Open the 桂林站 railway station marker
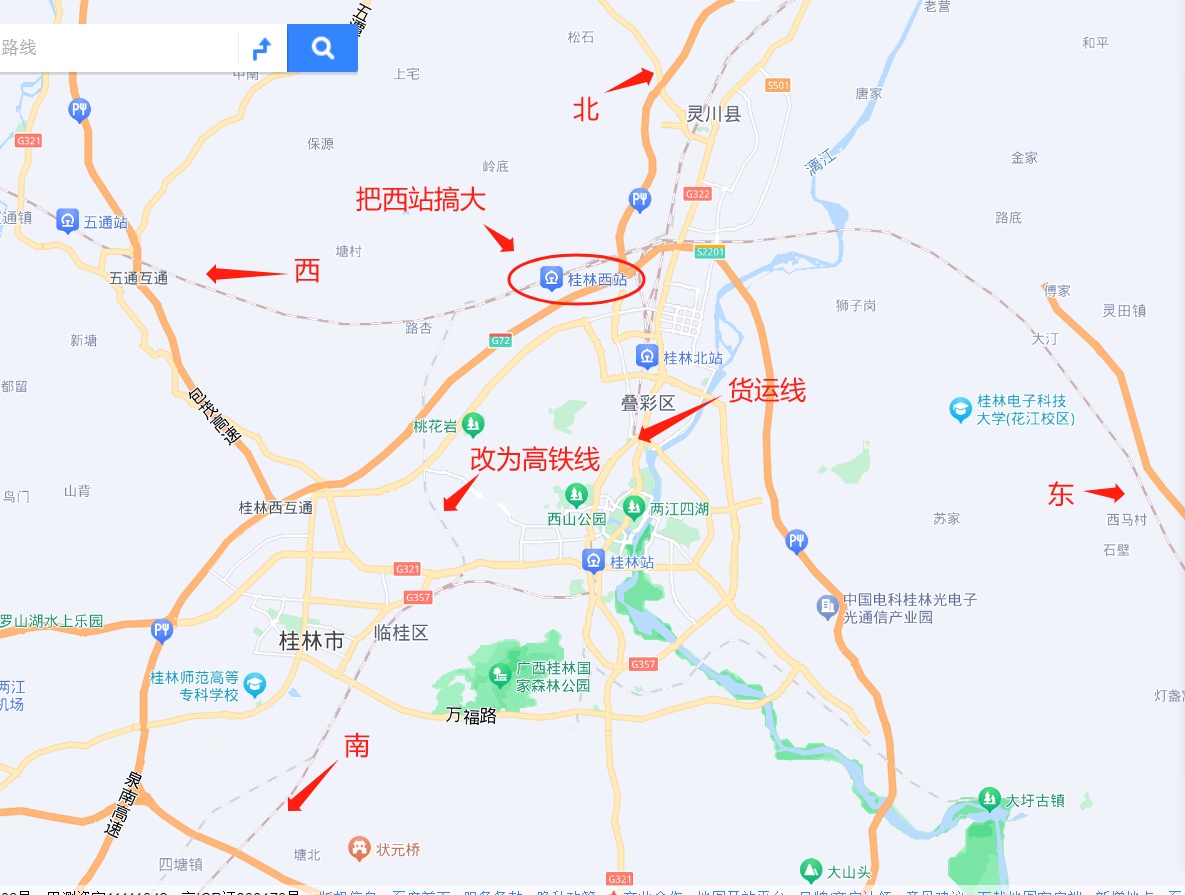The height and width of the screenshot is (895, 1185). (x=594, y=561)
